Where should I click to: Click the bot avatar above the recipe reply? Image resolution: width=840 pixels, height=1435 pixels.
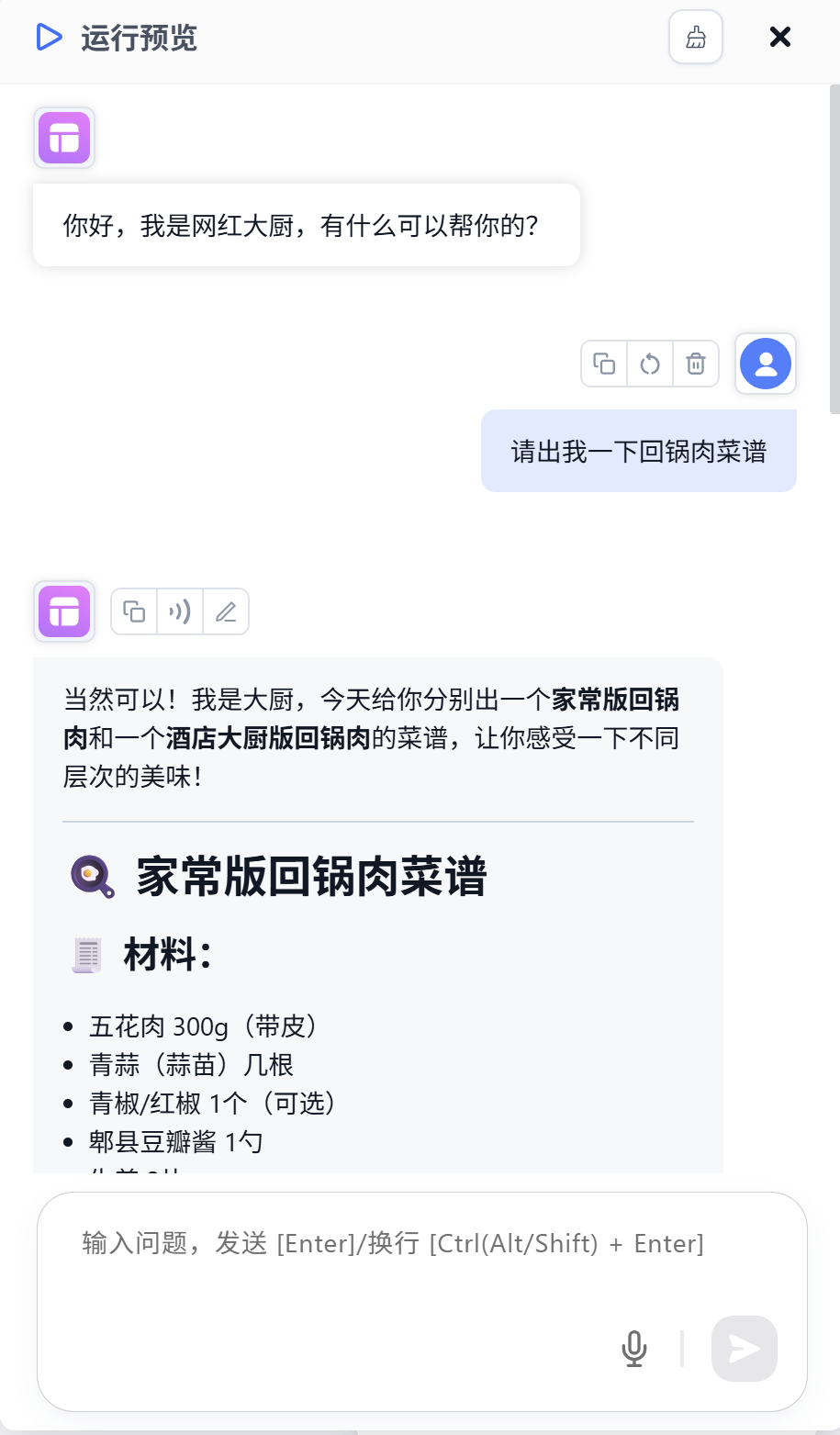pyautogui.click(x=63, y=611)
